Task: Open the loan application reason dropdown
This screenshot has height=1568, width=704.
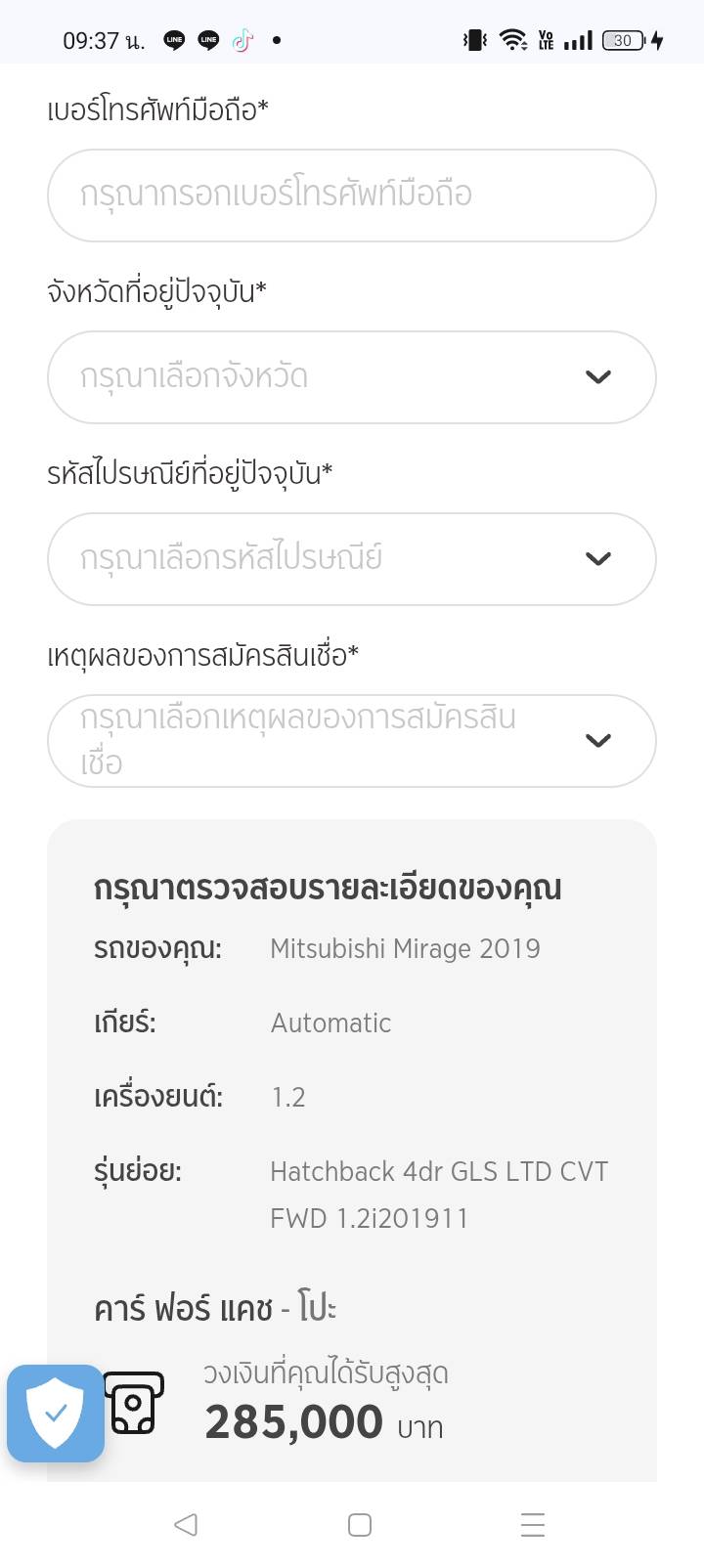Action: point(351,741)
